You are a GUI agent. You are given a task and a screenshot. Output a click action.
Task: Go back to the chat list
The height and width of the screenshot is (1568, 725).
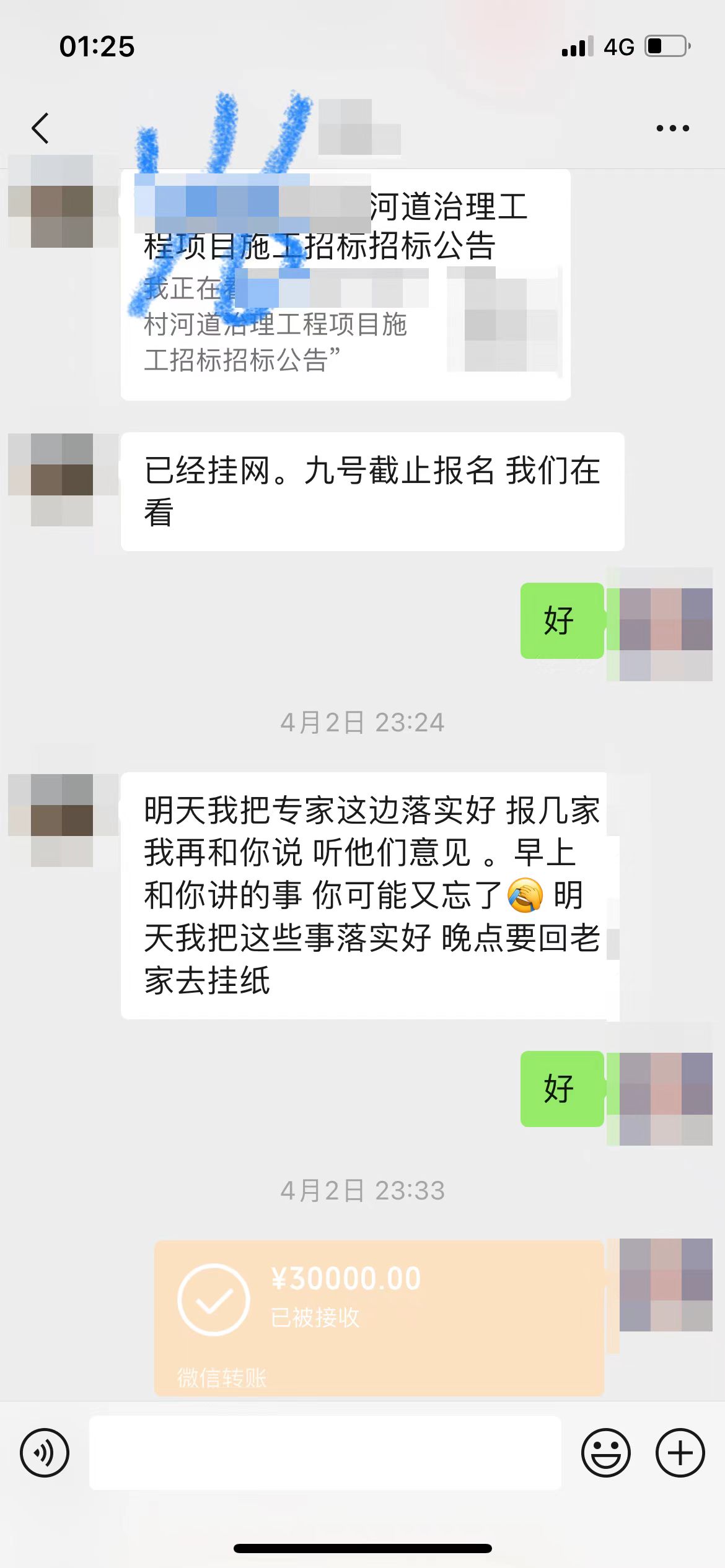pyautogui.click(x=40, y=128)
